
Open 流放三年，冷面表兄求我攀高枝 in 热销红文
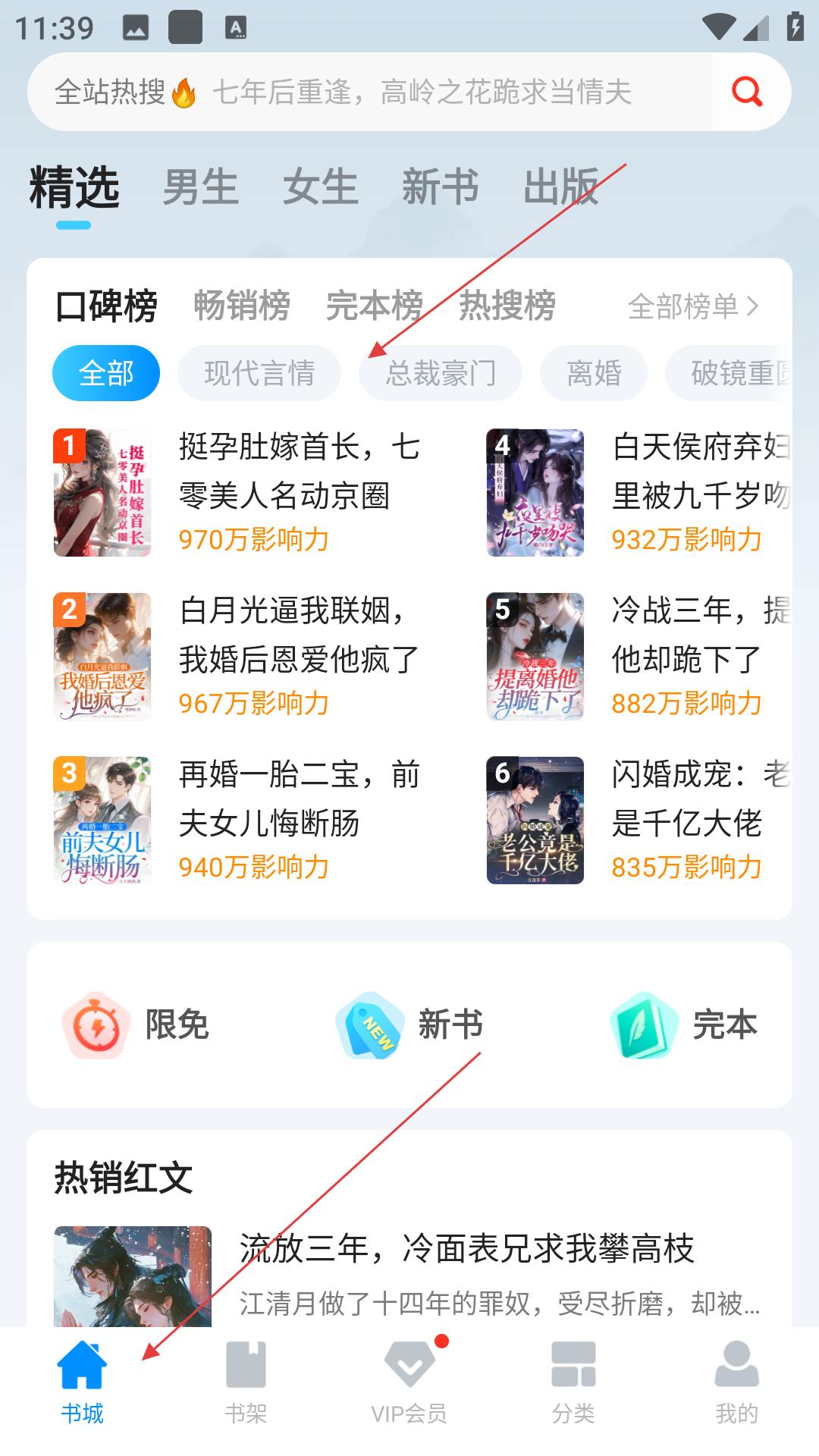click(466, 1249)
